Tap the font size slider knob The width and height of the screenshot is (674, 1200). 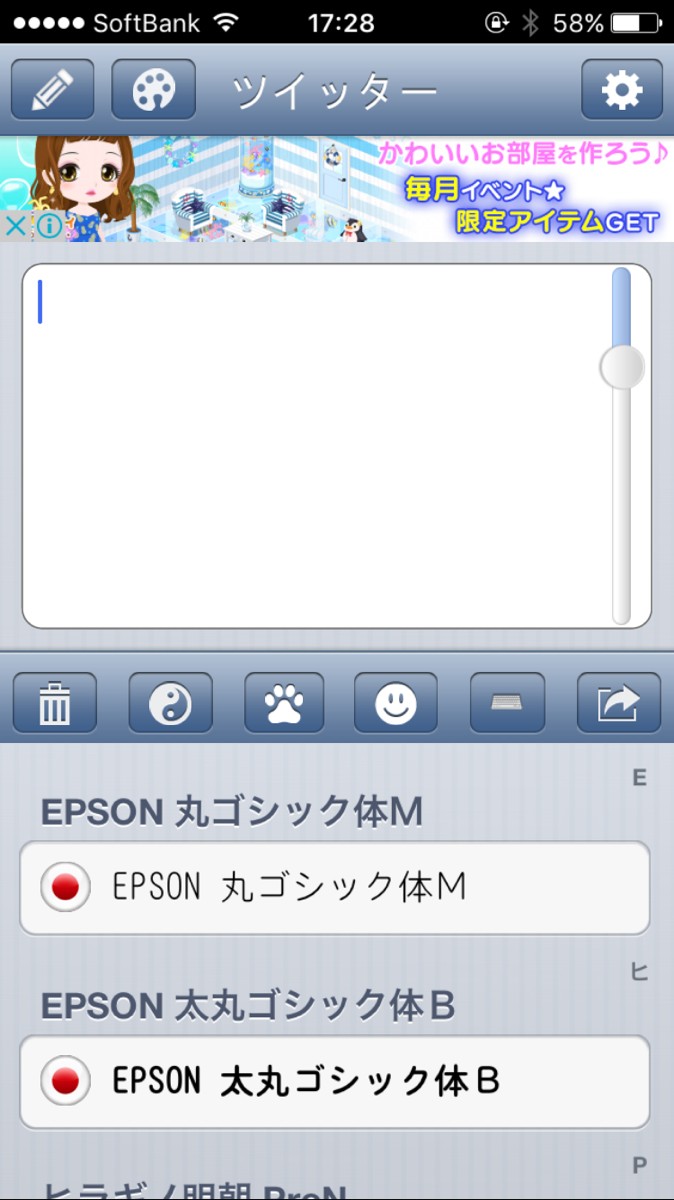pyautogui.click(x=621, y=368)
